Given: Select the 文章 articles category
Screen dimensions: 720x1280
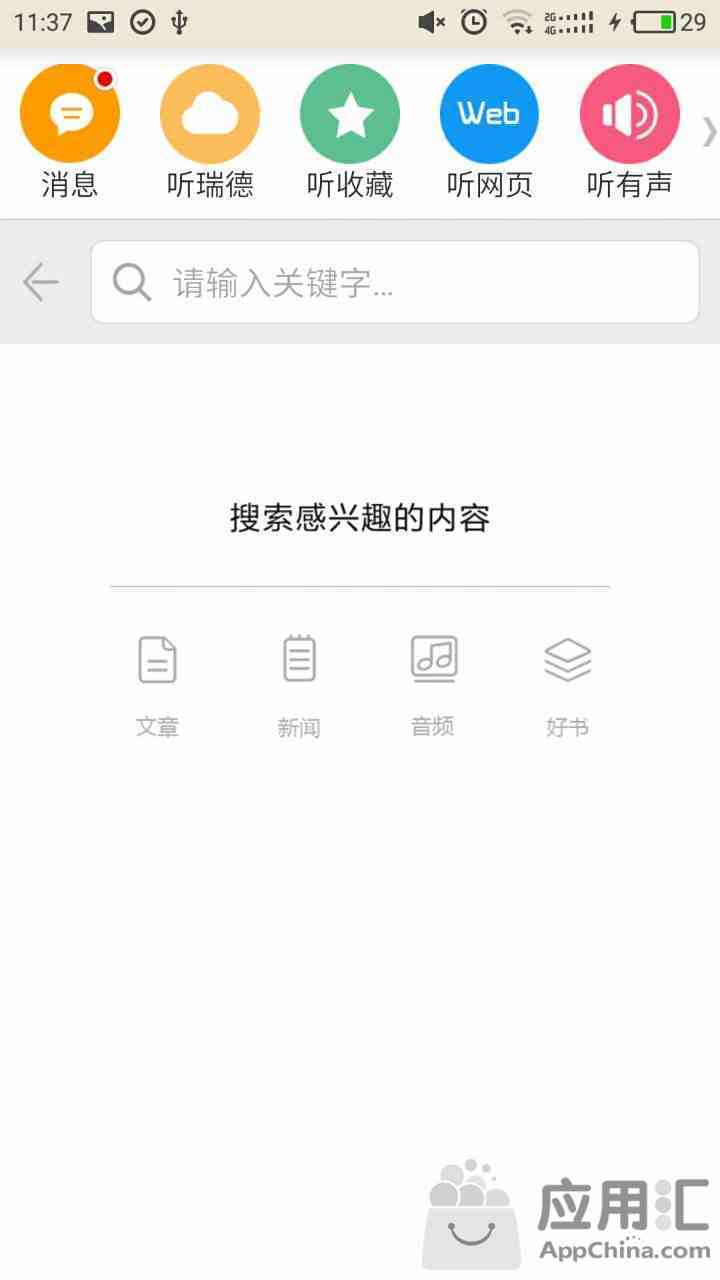Looking at the screenshot, I should click(x=158, y=686).
